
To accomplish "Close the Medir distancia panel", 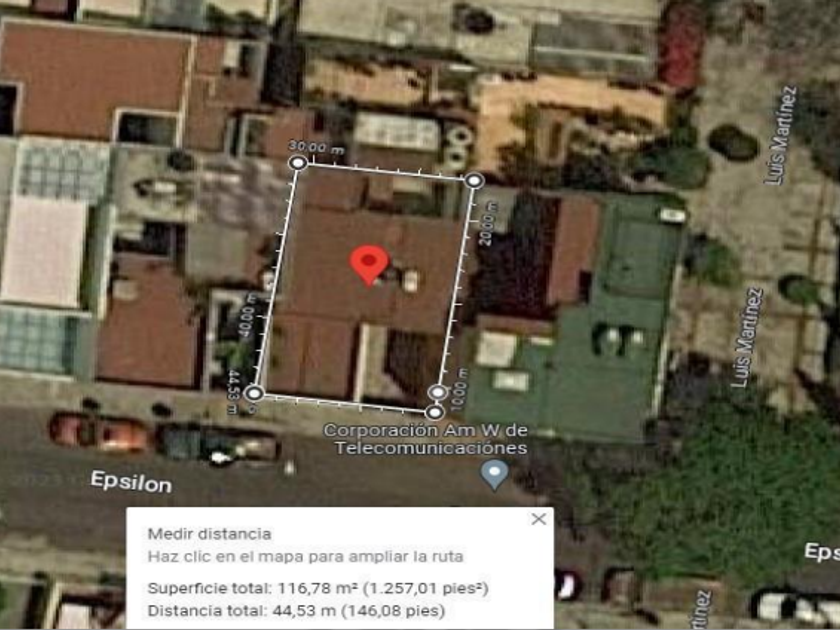I will [x=538, y=519].
